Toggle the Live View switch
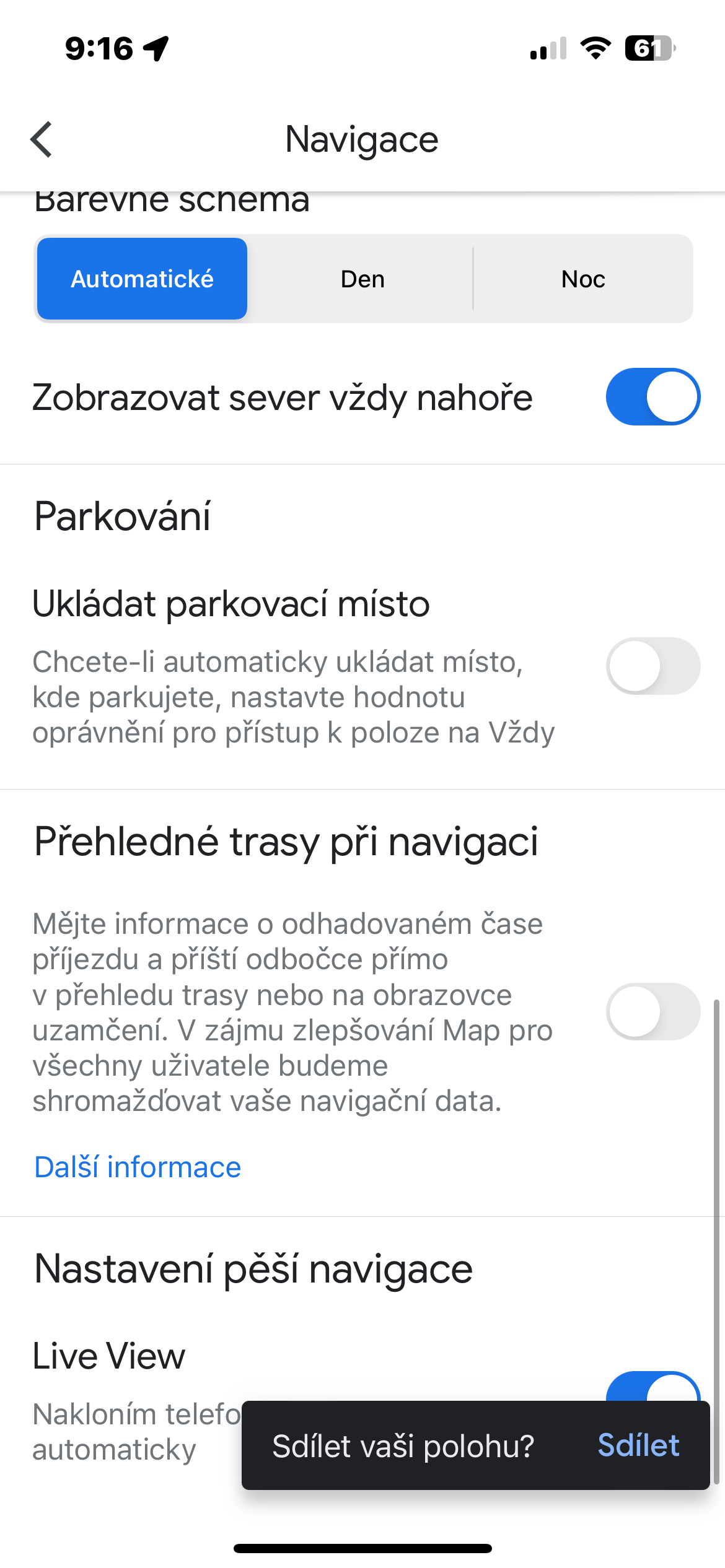This screenshot has height=1568, width=725. click(x=652, y=1387)
